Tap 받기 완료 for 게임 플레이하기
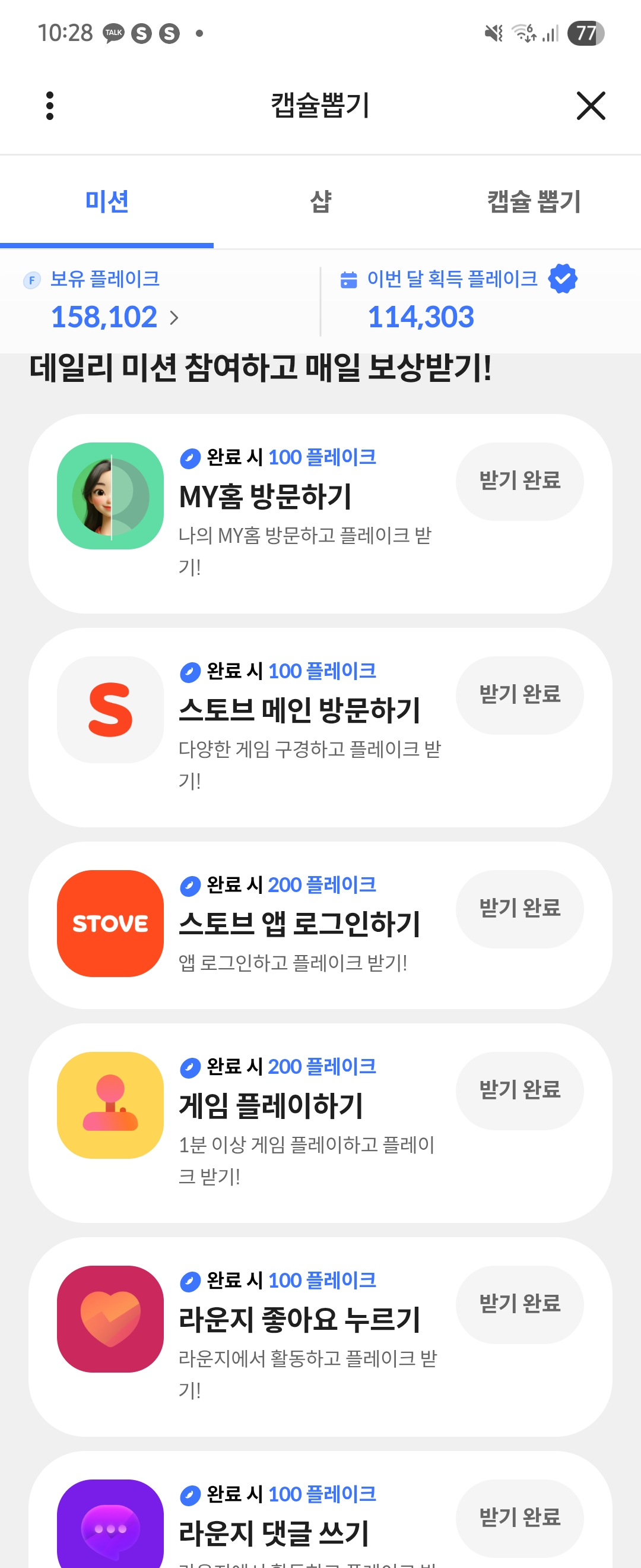This screenshot has height=1568, width=641. tap(519, 1089)
